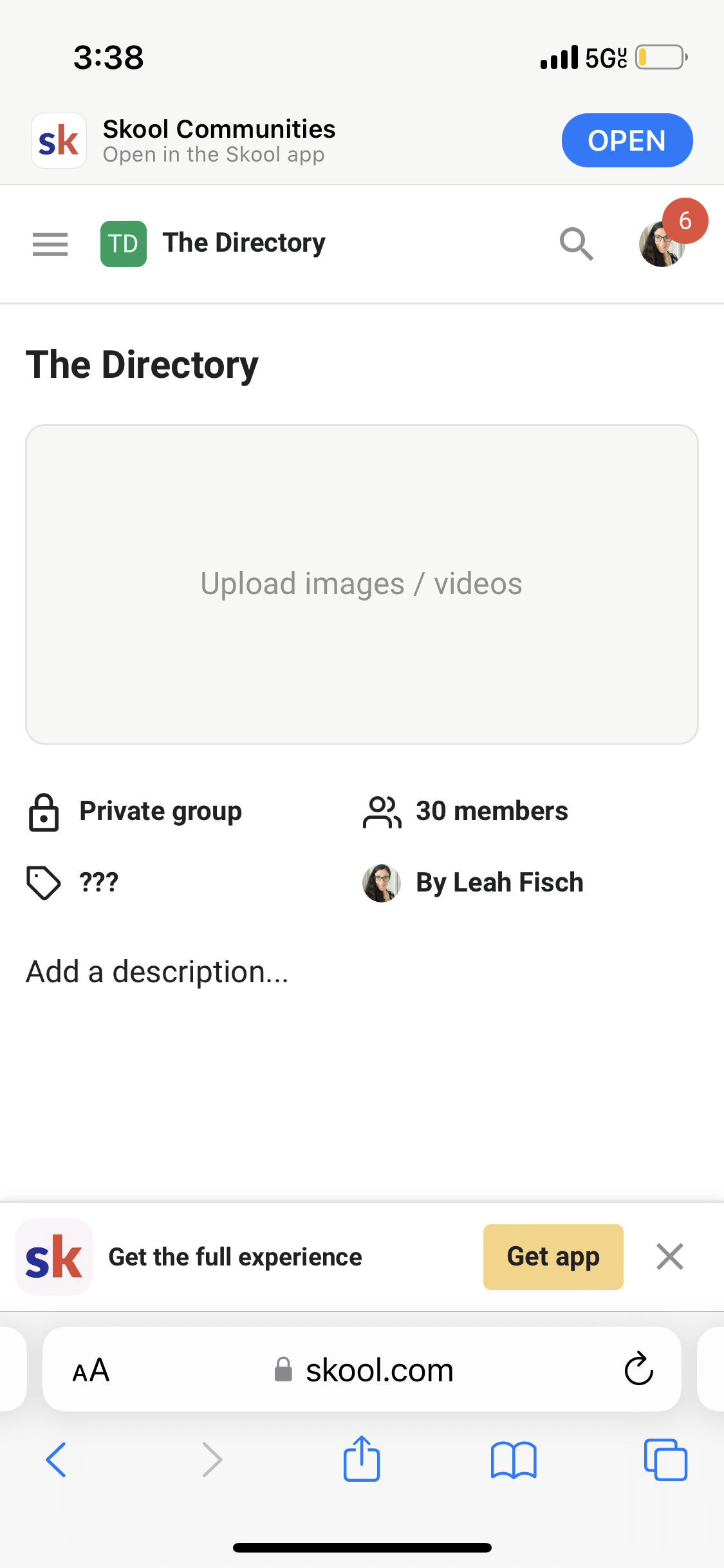
Task: Click the green TD group icon
Action: pos(123,243)
